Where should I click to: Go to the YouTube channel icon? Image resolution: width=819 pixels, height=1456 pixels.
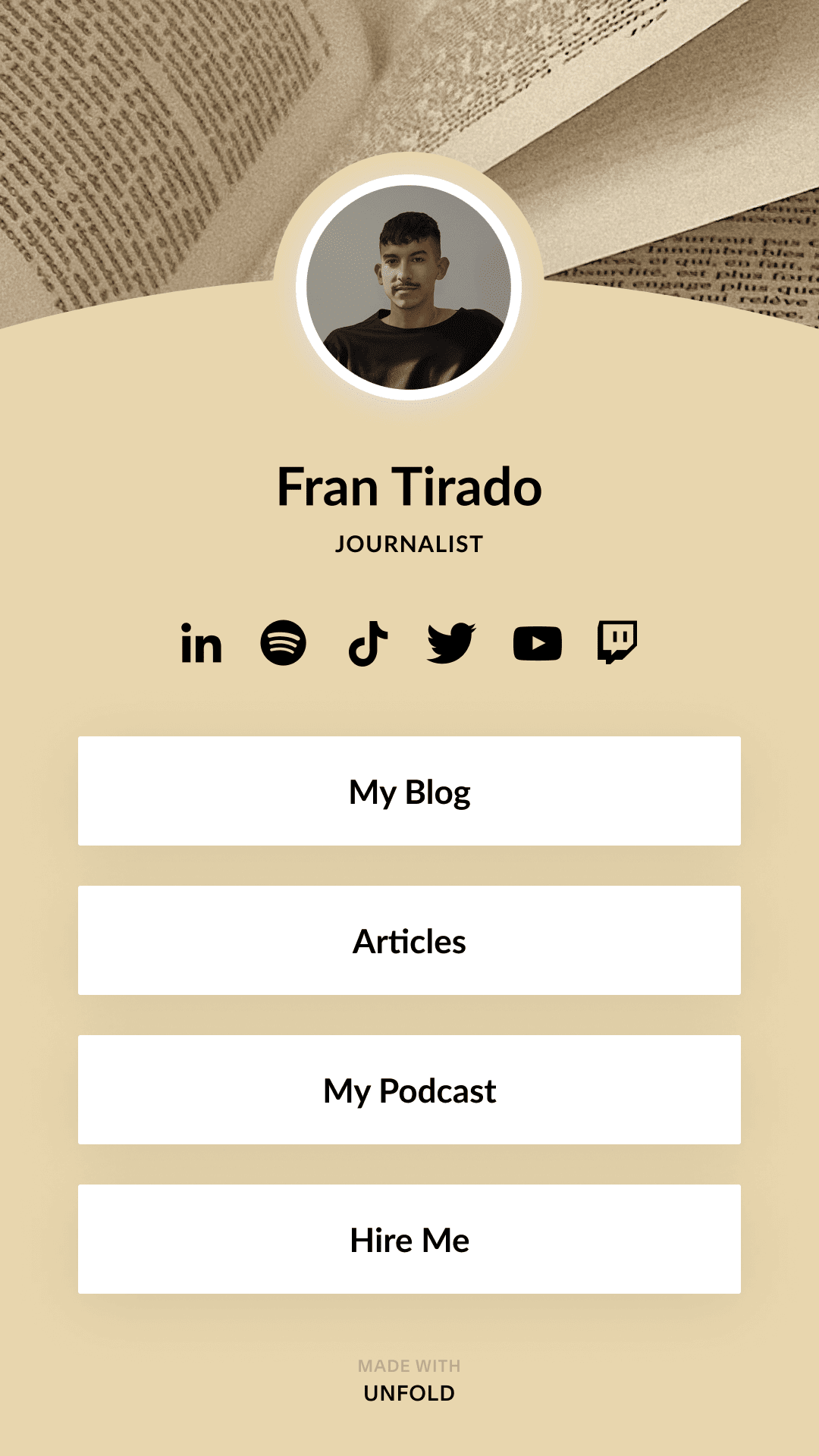coord(538,643)
